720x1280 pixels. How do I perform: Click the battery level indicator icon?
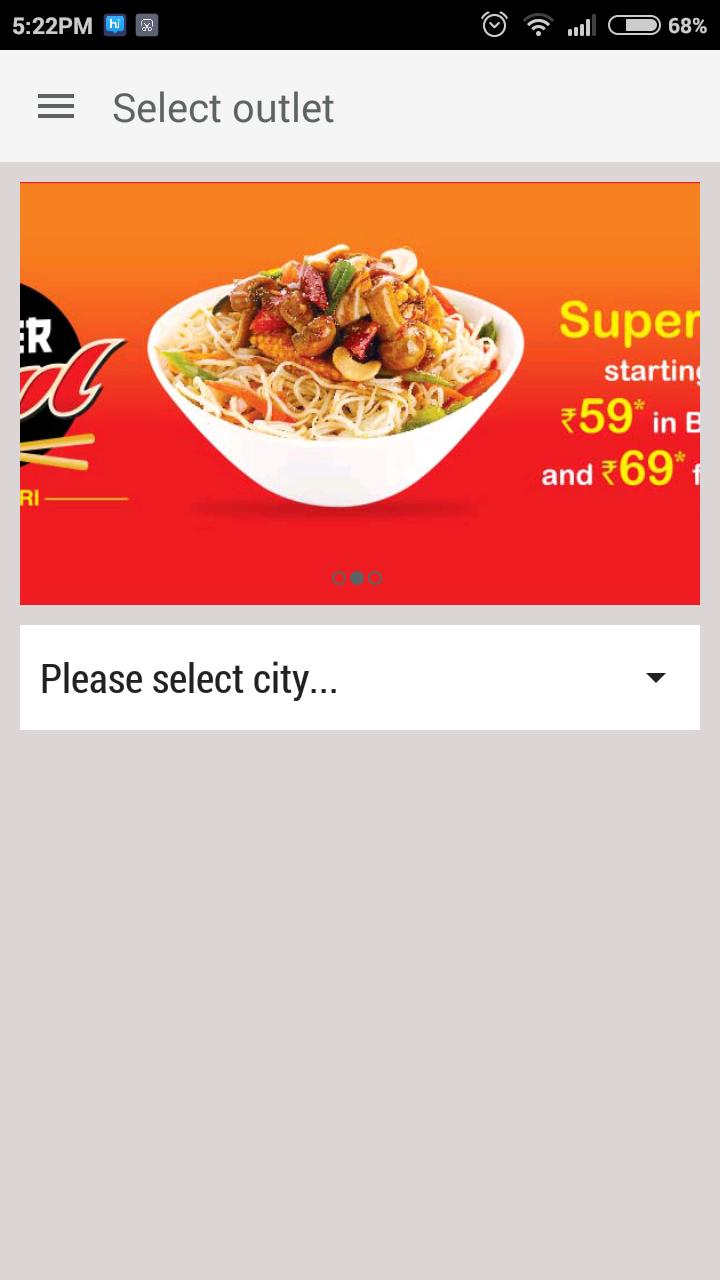pyautogui.click(x=633, y=24)
